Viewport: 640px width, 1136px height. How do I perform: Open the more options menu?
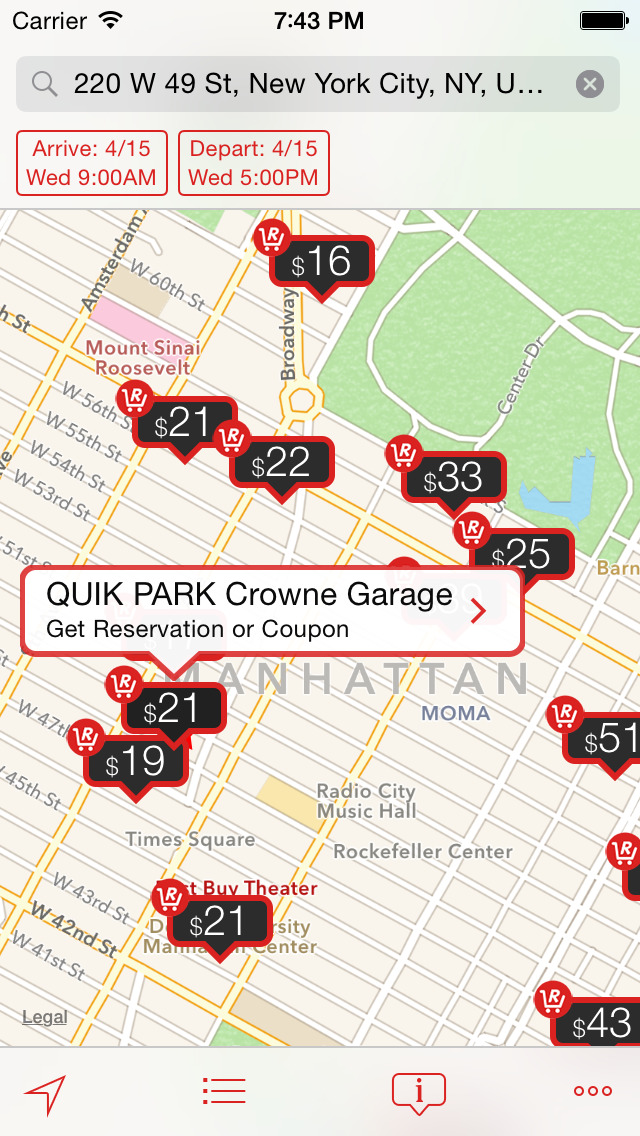pos(593,1091)
